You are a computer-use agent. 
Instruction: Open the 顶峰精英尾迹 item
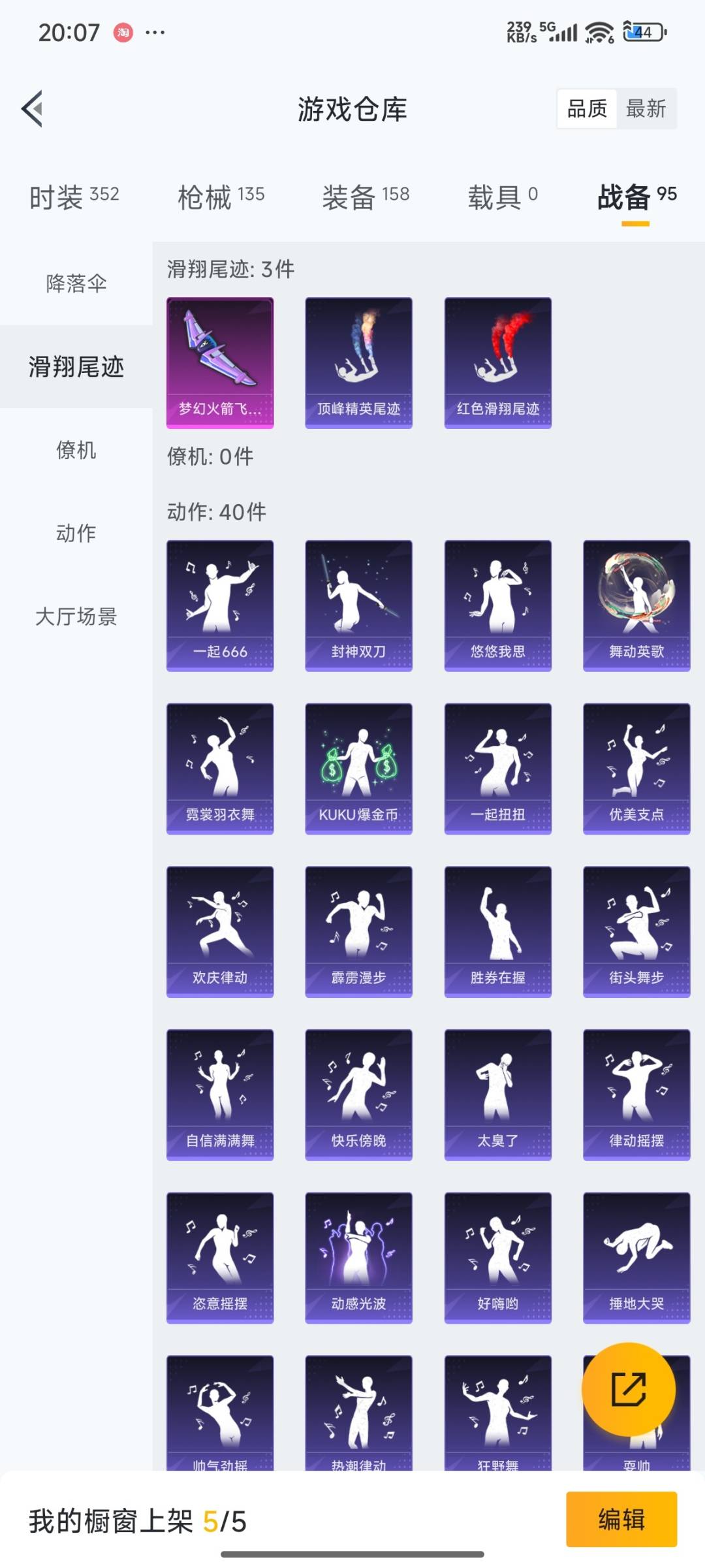[x=358, y=362]
